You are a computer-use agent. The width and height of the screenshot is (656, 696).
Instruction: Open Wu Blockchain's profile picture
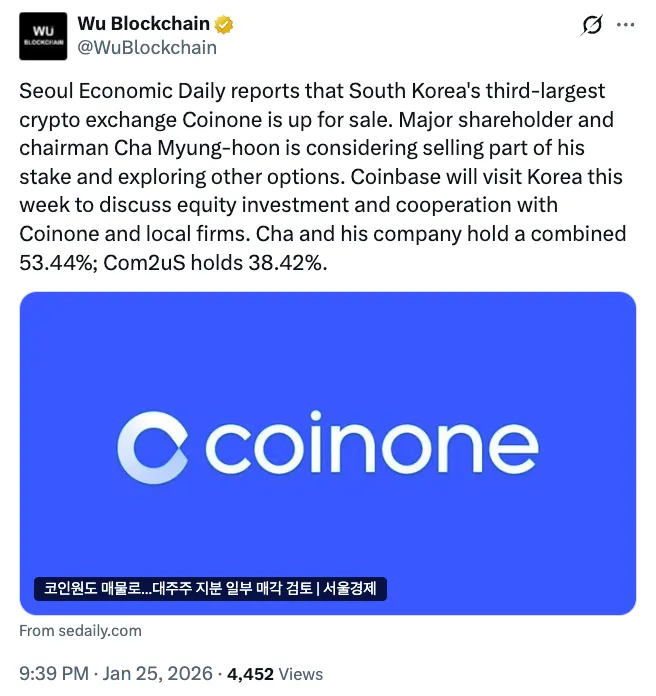tap(43, 36)
